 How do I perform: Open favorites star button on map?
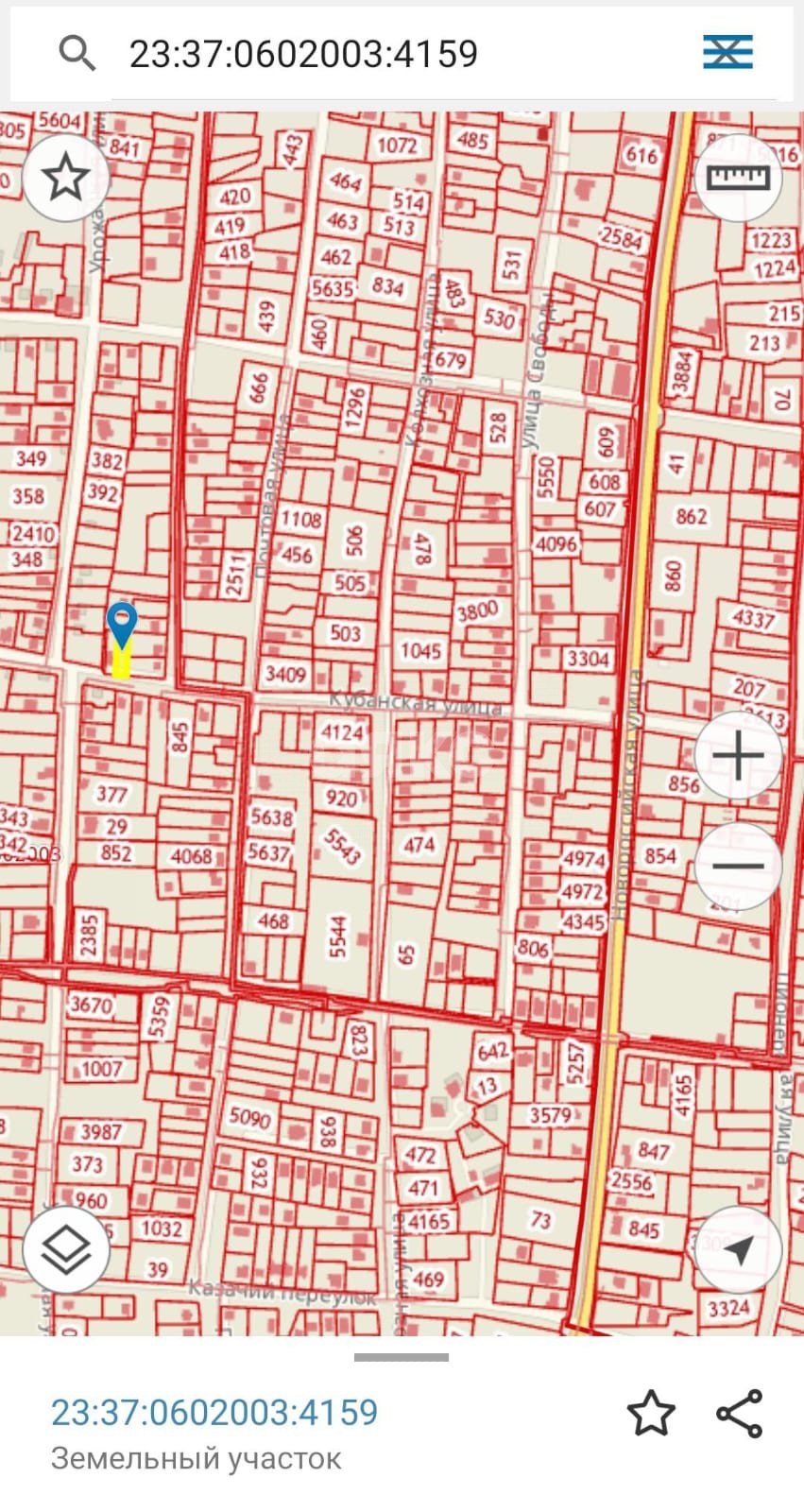tap(65, 177)
